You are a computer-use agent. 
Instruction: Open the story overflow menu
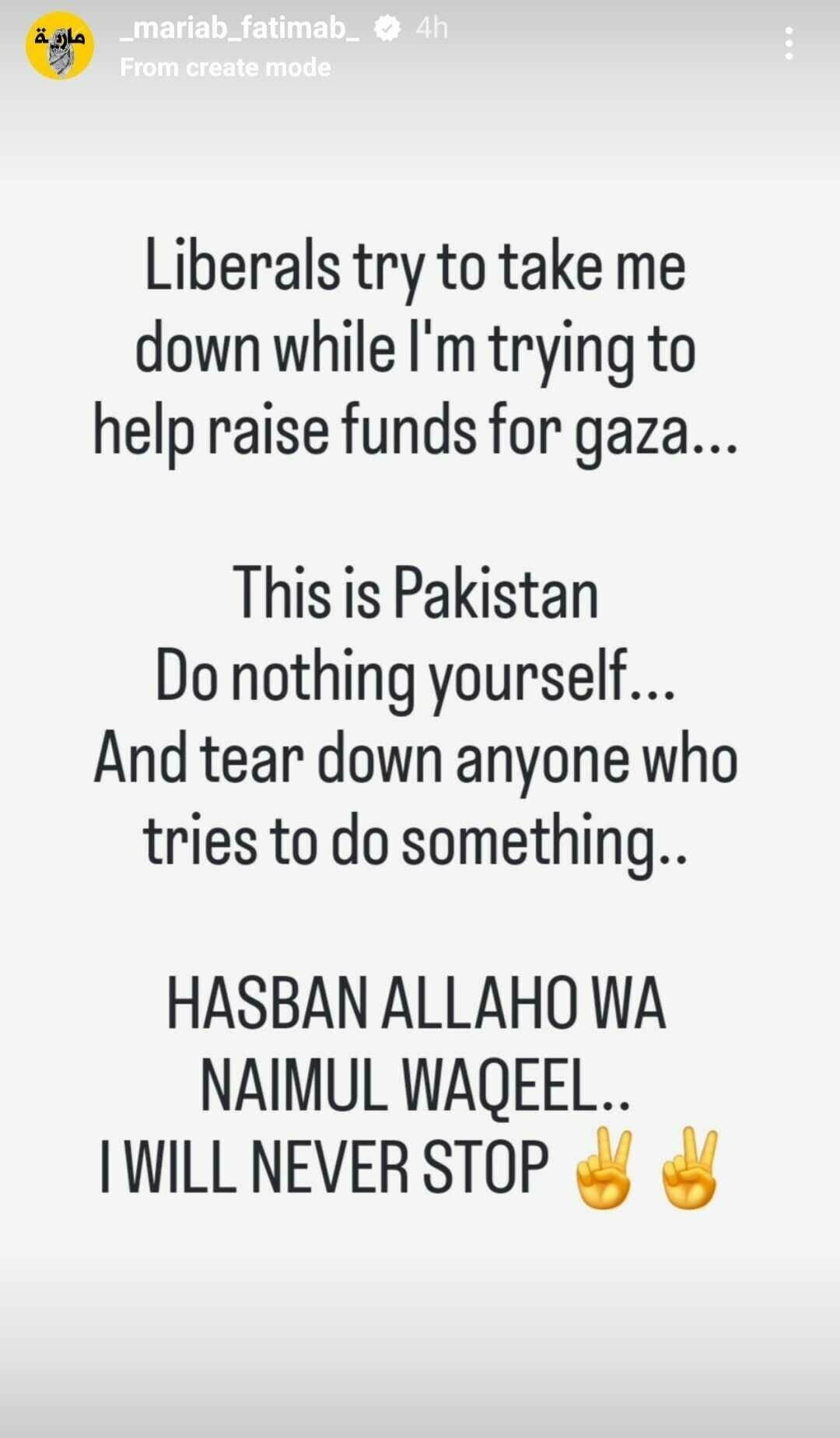[789, 44]
